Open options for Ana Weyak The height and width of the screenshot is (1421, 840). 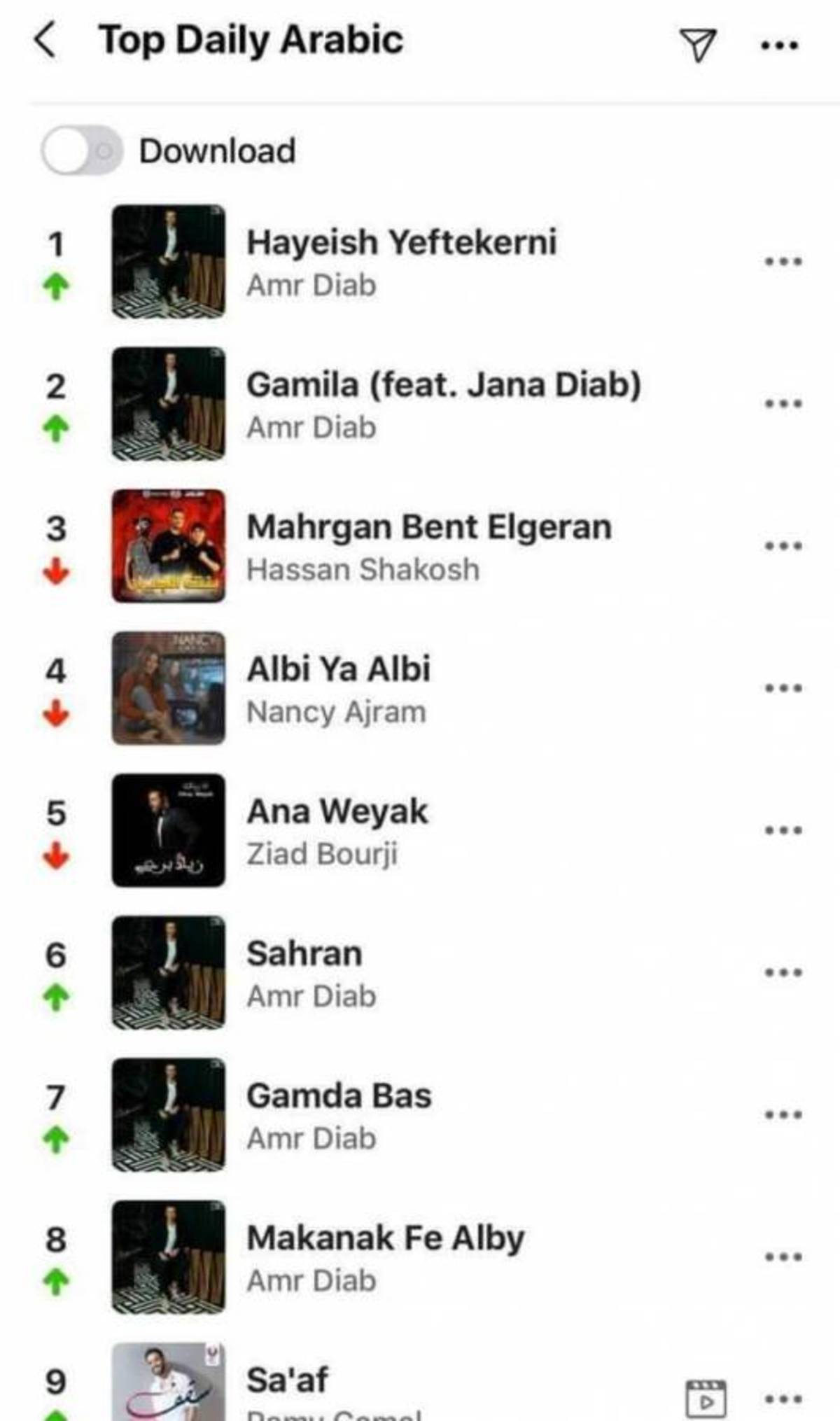click(783, 830)
